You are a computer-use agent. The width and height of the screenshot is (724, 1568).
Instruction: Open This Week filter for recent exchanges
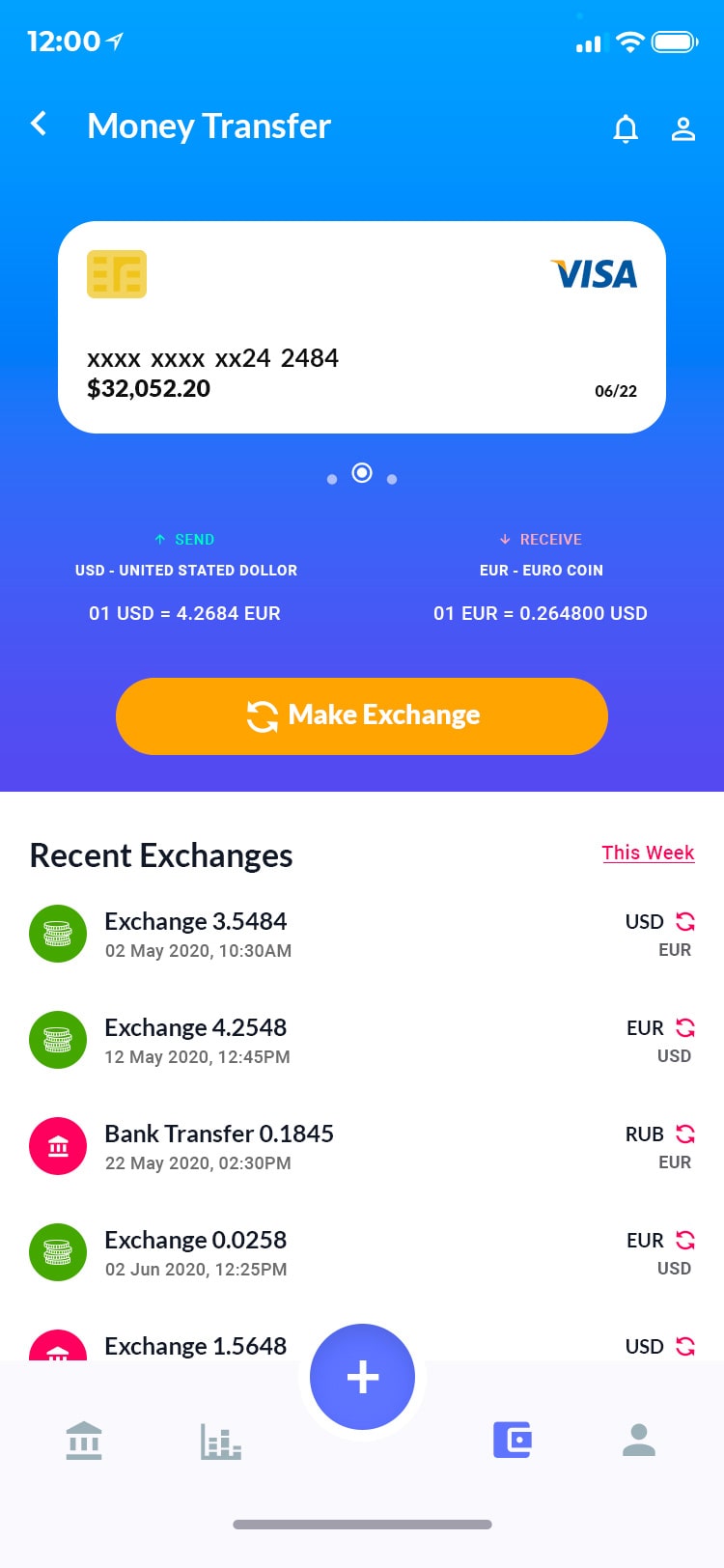(648, 853)
